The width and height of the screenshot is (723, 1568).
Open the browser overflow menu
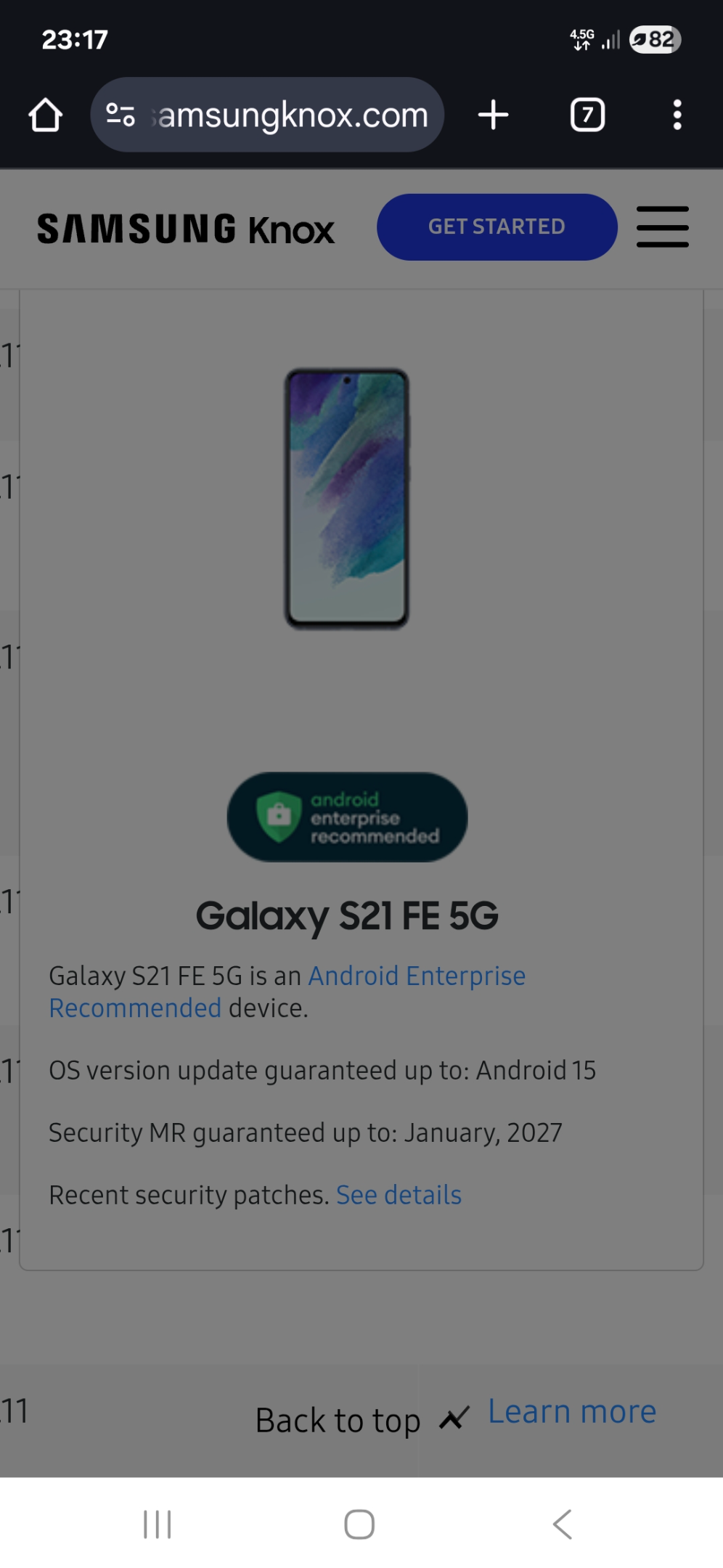677,115
